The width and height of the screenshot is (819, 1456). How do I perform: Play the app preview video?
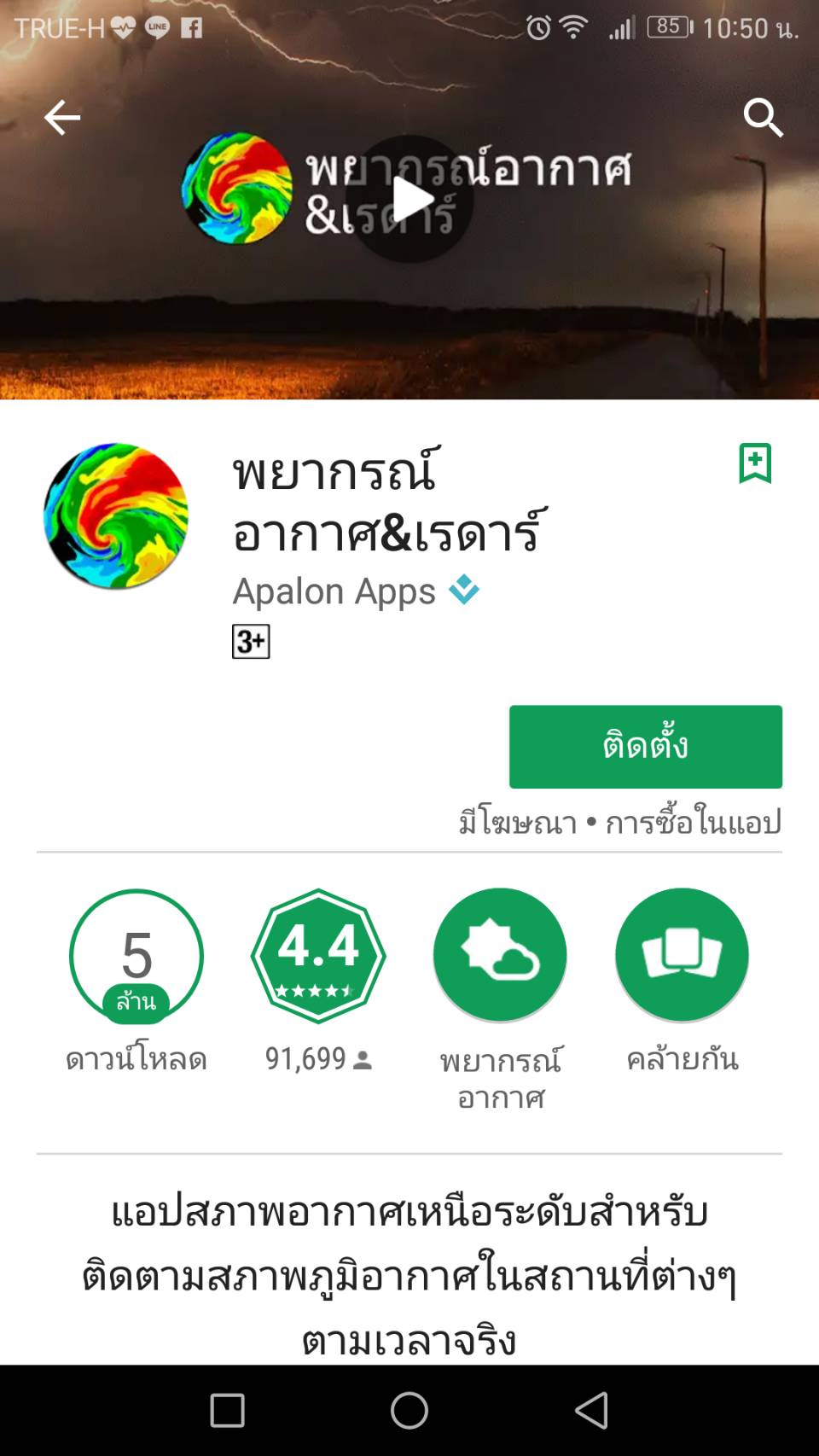pyautogui.click(x=410, y=199)
